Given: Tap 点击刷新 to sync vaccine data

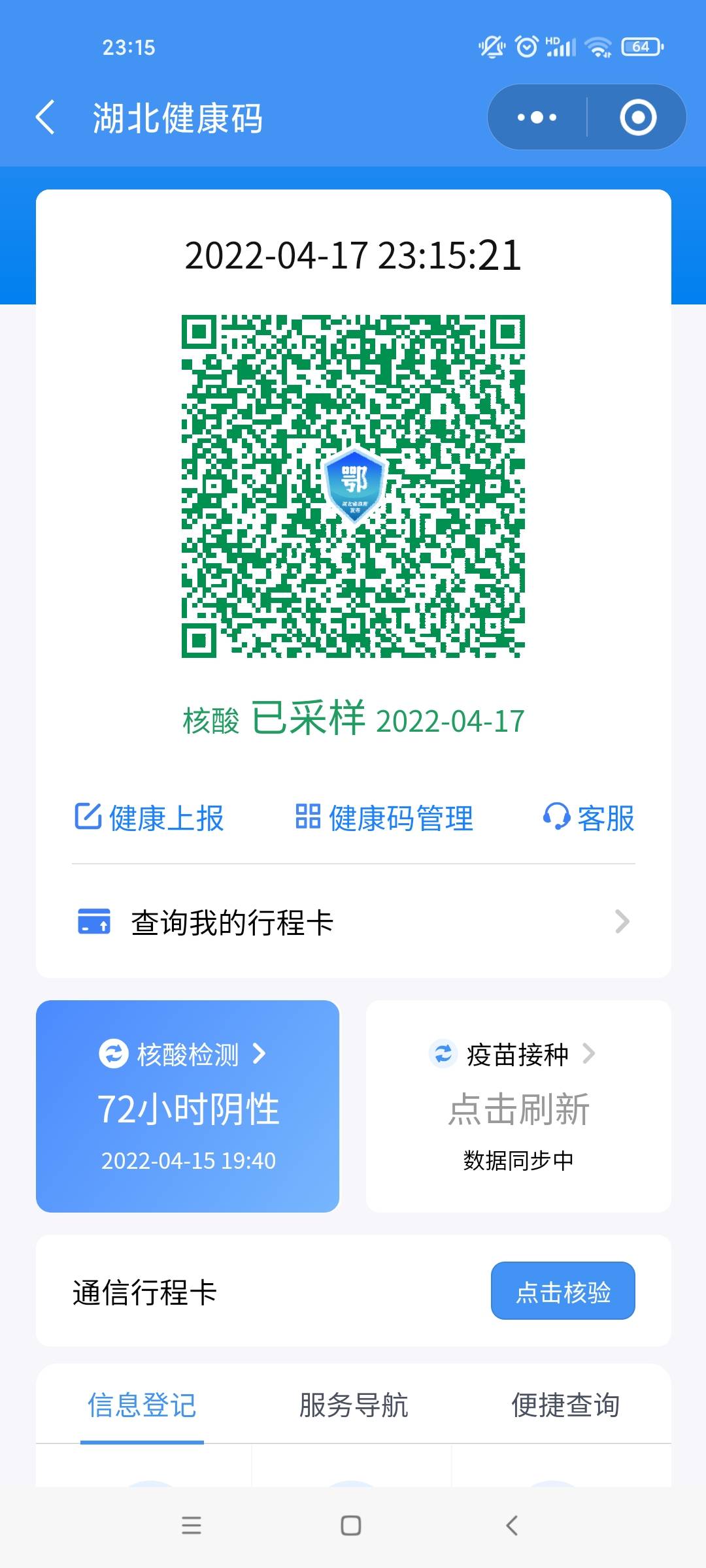Looking at the screenshot, I should coord(518,1106).
